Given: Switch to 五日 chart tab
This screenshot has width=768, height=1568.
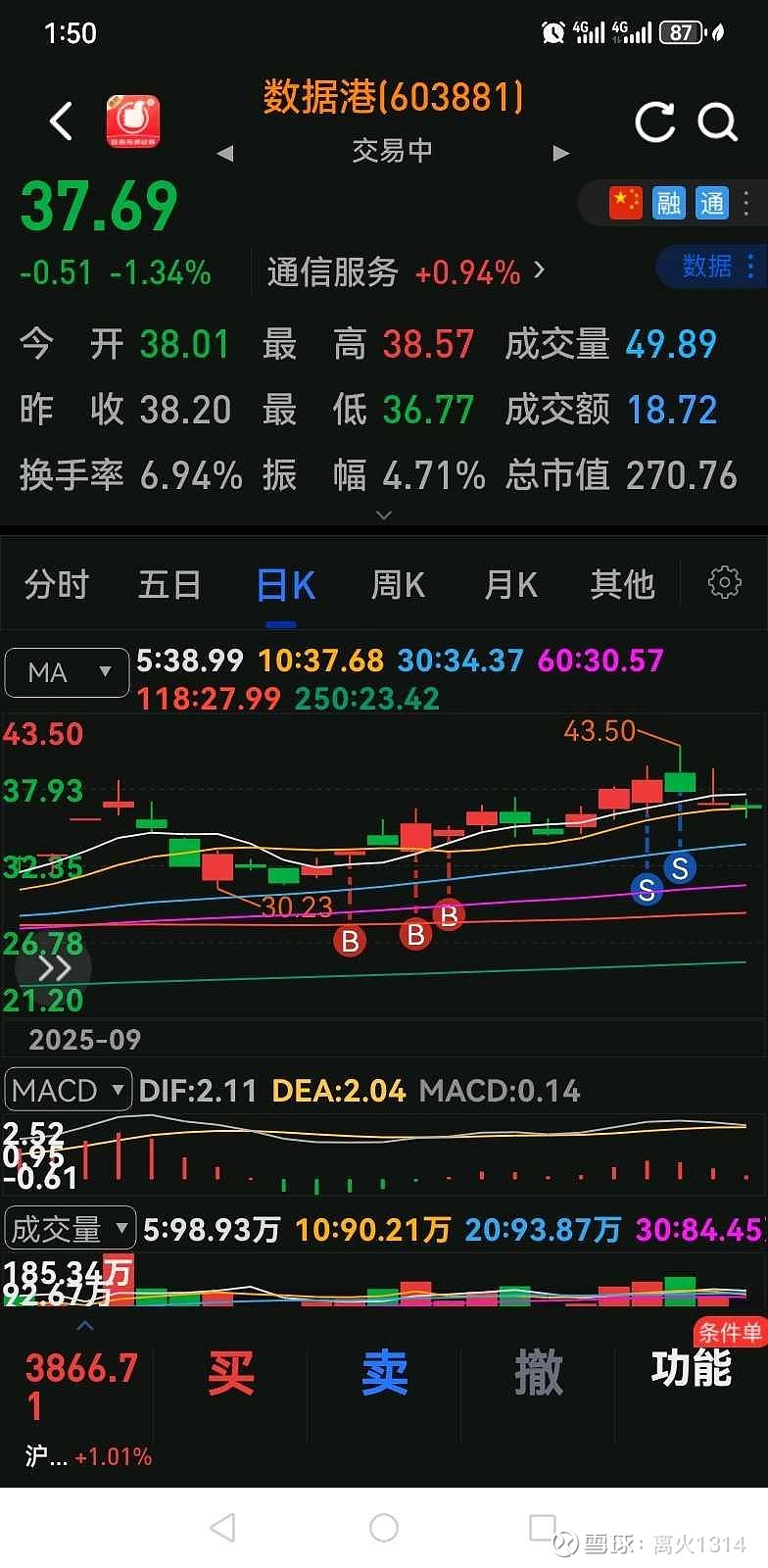Looking at the screenshot, I should coord(169,585).
